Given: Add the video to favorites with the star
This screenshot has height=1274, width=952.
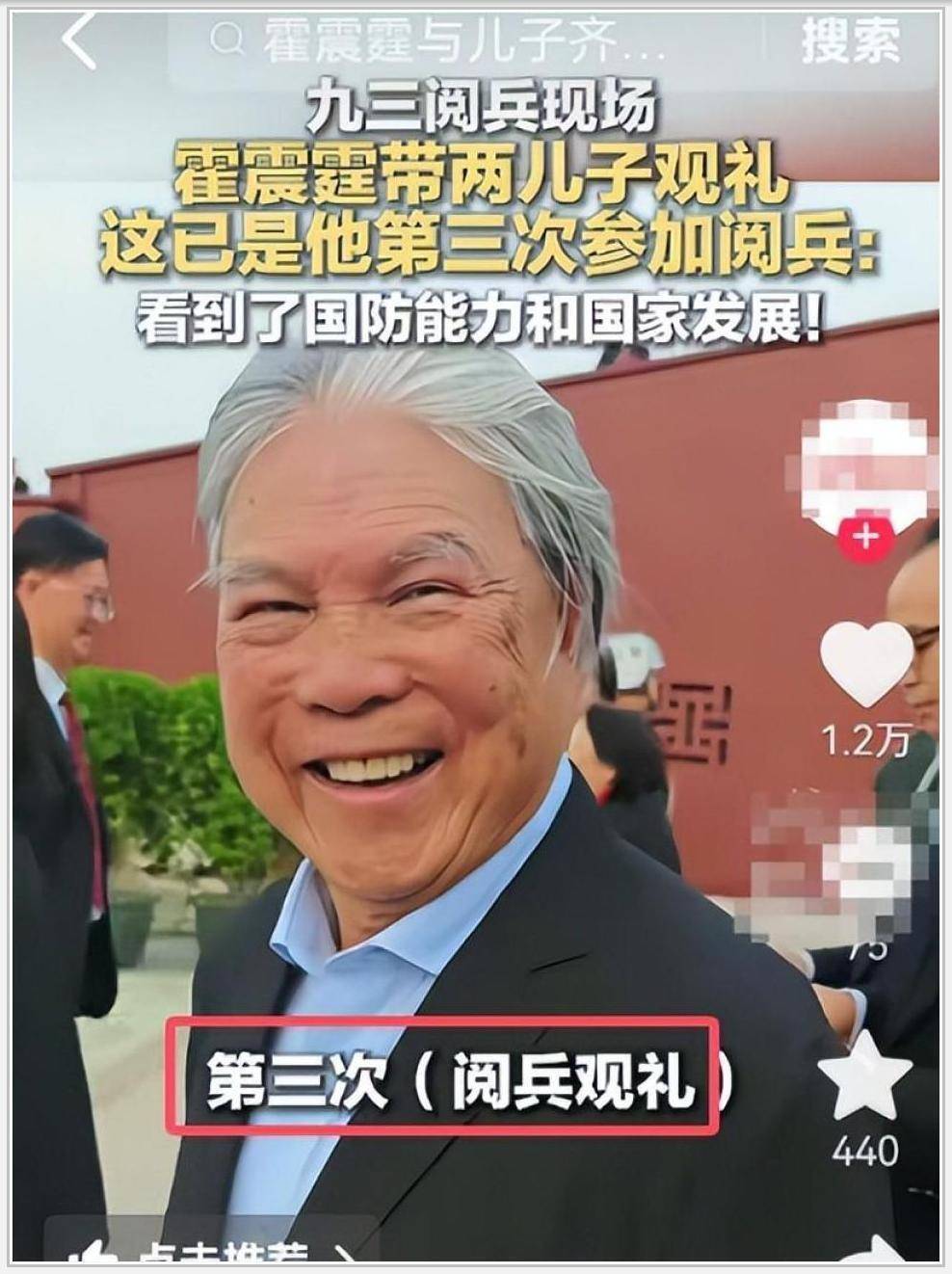Looking at the screenshot, I should [864, 1076].
